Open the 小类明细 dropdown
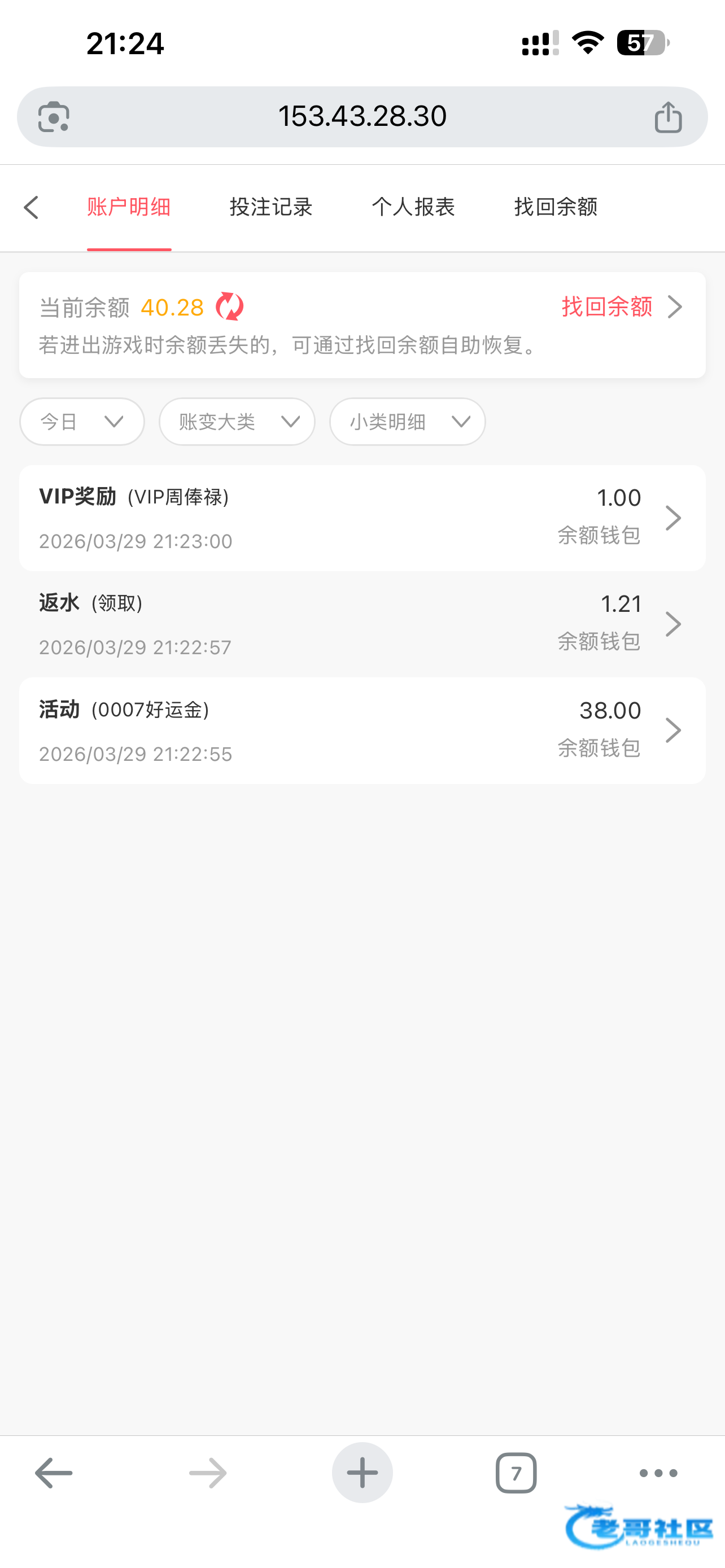725x1568 pixels. [x=407, y=421]
